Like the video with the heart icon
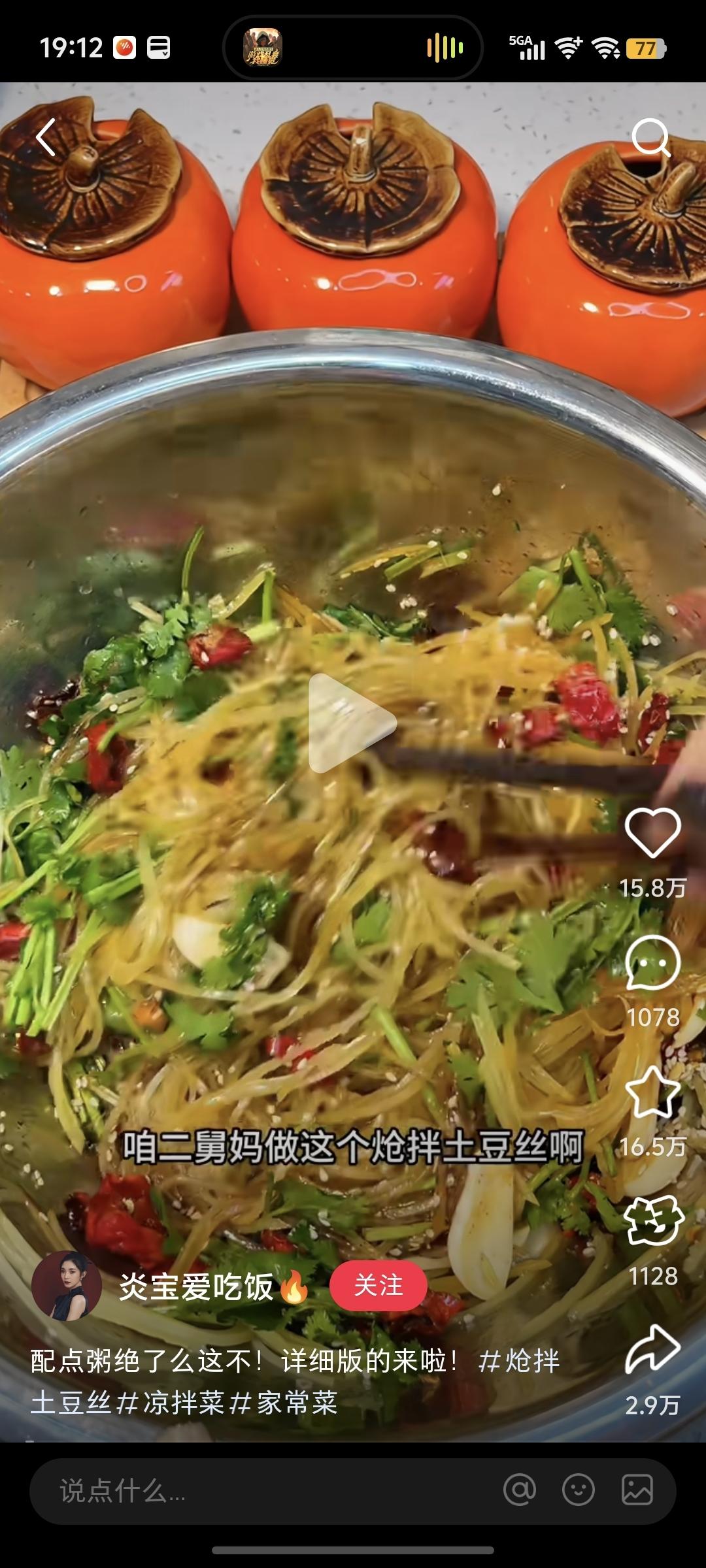The width and height of the screenshot is (706, 1568). [x=652, y=832]
